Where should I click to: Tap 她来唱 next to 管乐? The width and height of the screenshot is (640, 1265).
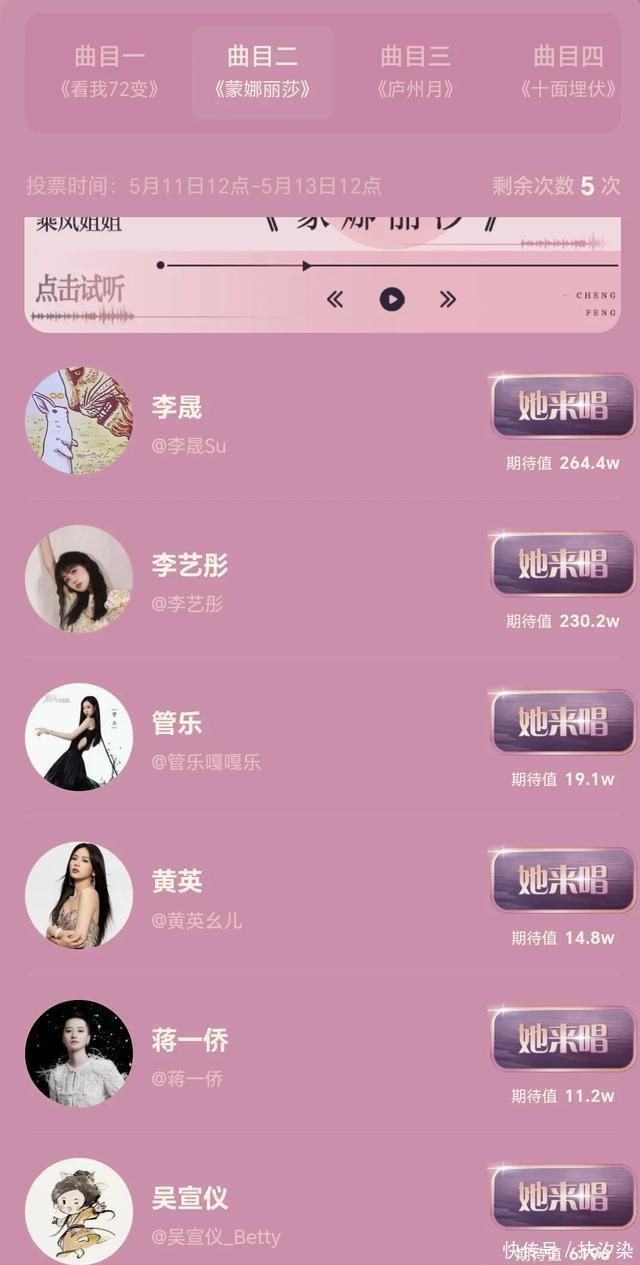coord(563,722)
